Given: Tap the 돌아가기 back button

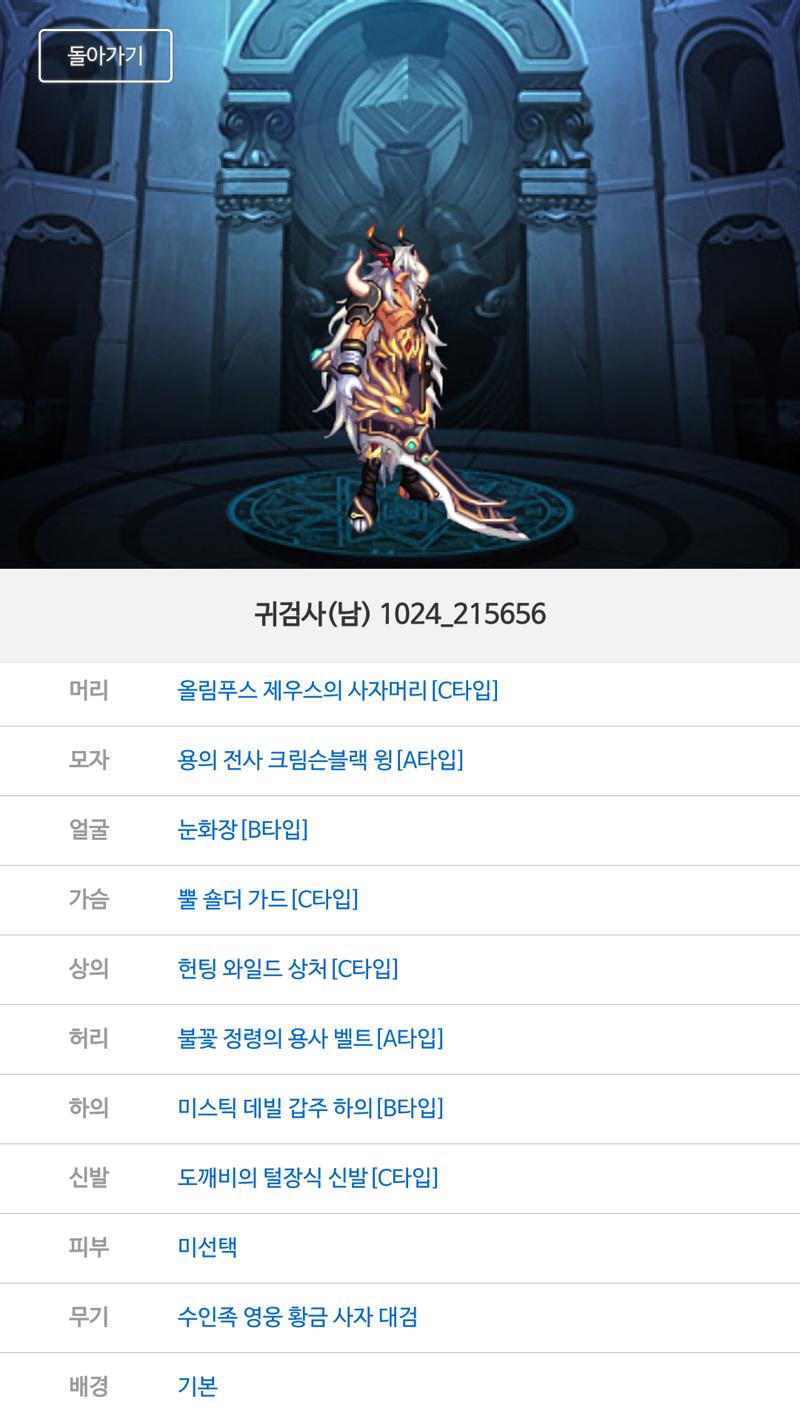Looking at the screenshot, I should [105, 56].
